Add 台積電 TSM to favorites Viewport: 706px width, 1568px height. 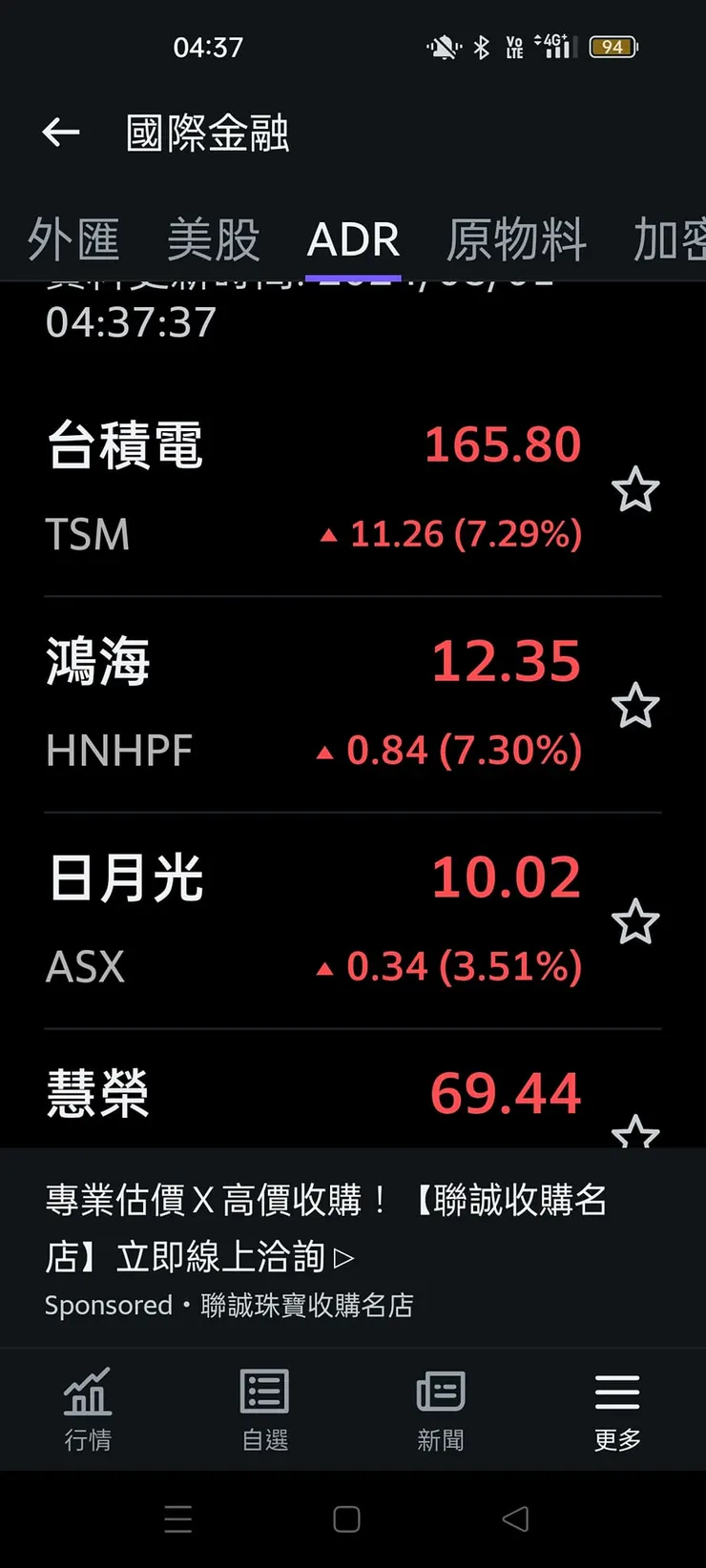635,490
